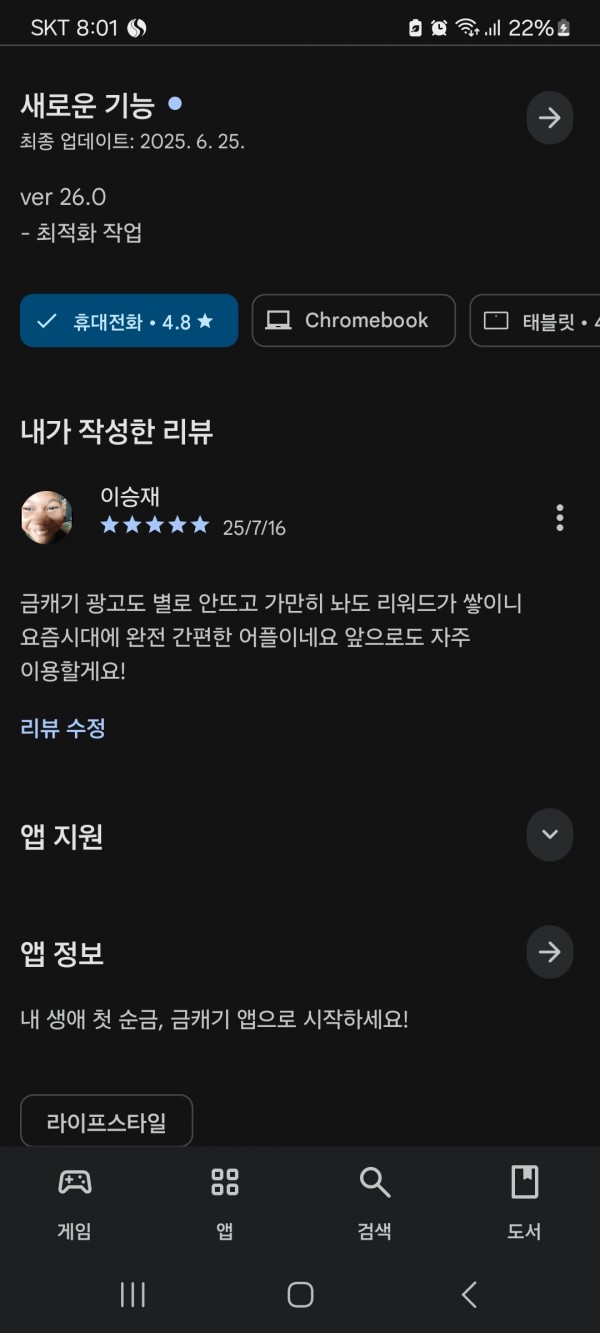Switch to the 게임 tab
600x1333 pixels.
pos(75,1203)
